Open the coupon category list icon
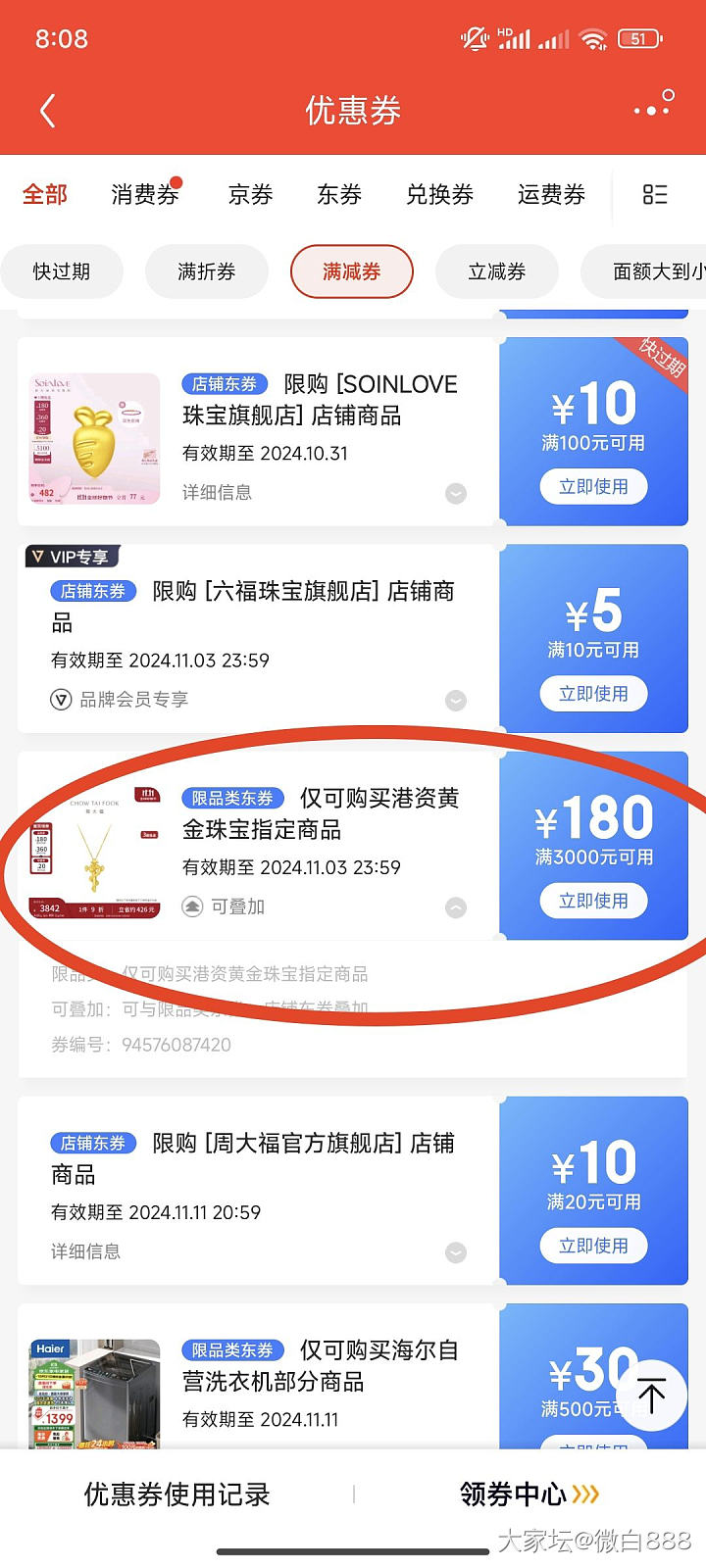This screenshot has width=706, height=1568. pos(655,195)
